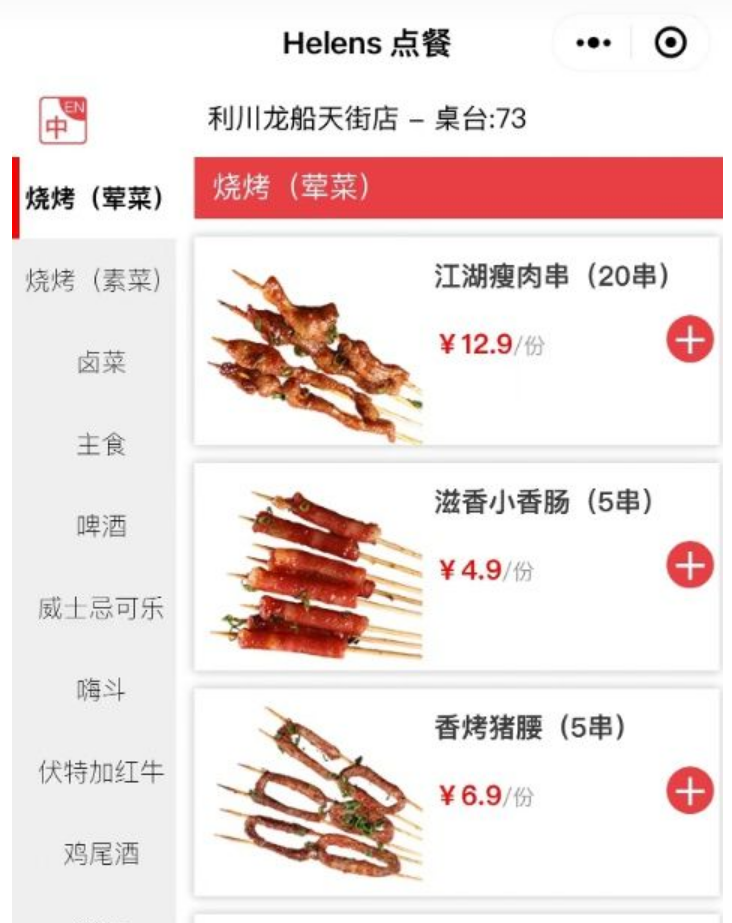
Task: Switch to the 烧烤（素菜） category
Action: point(94,280)
